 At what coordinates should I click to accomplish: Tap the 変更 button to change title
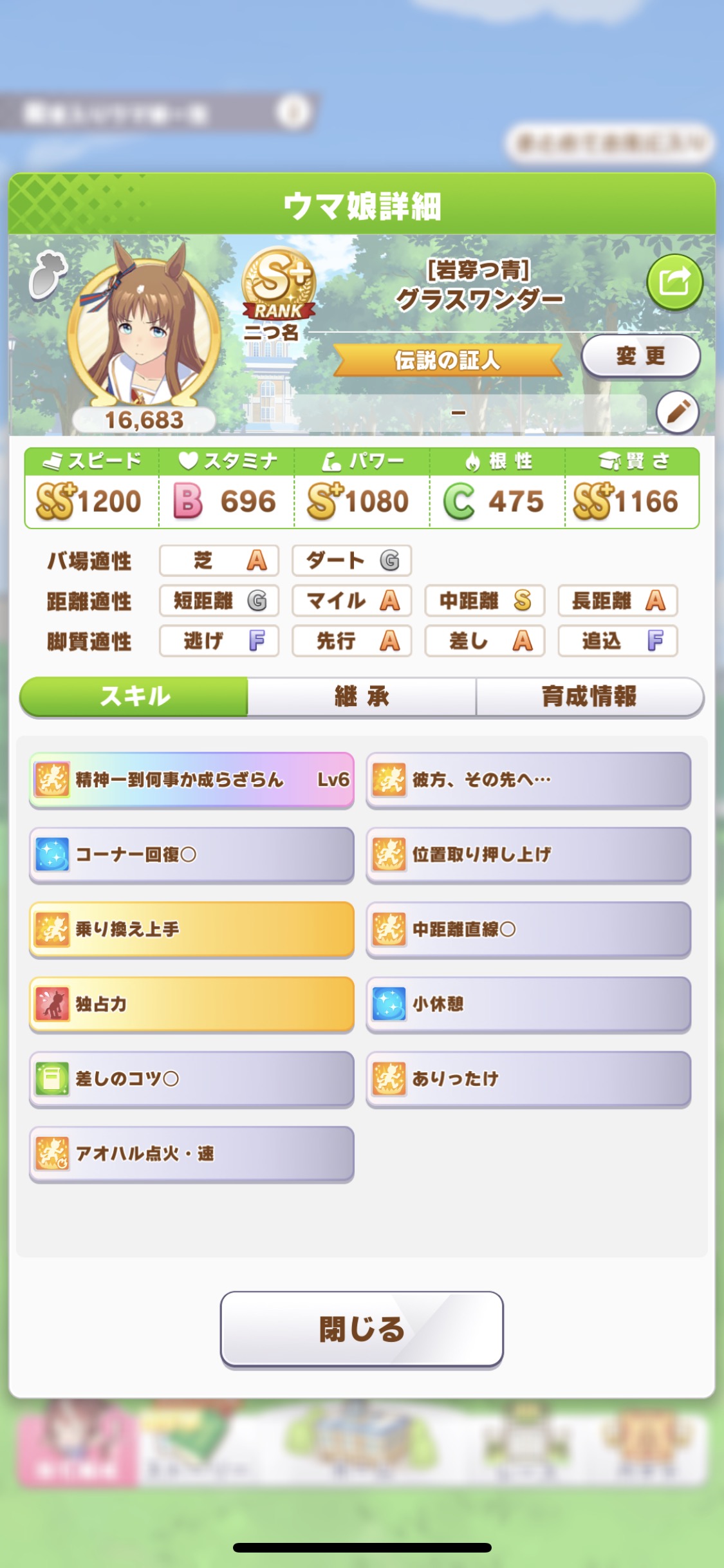[640, 356]
